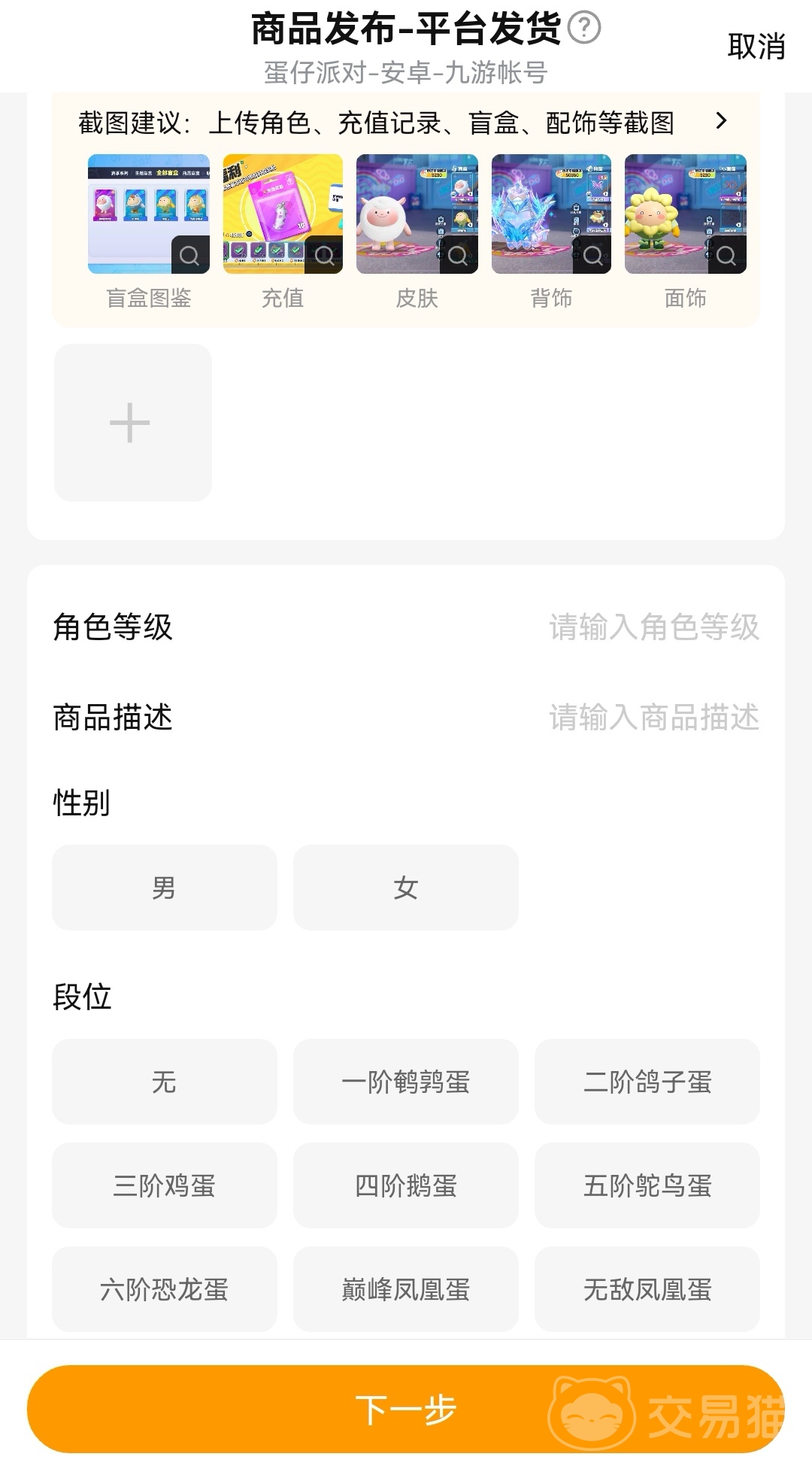The width and height of the screenshot is (812, 1466).
Task: Pick the 无敌凤凰蛋 rank
Action: point(647,1289)
